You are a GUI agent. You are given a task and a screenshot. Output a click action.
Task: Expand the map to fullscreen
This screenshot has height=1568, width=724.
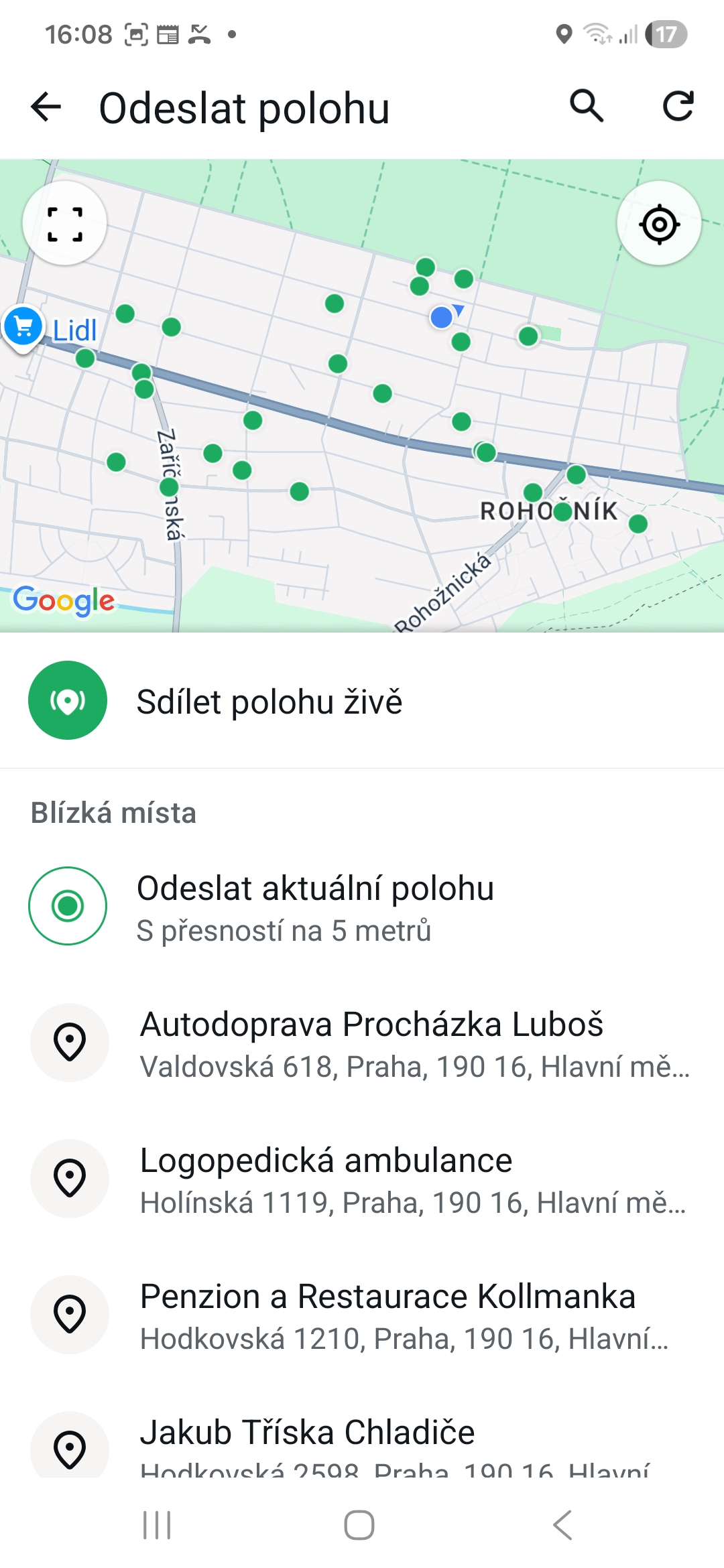[x=64, y=223]
